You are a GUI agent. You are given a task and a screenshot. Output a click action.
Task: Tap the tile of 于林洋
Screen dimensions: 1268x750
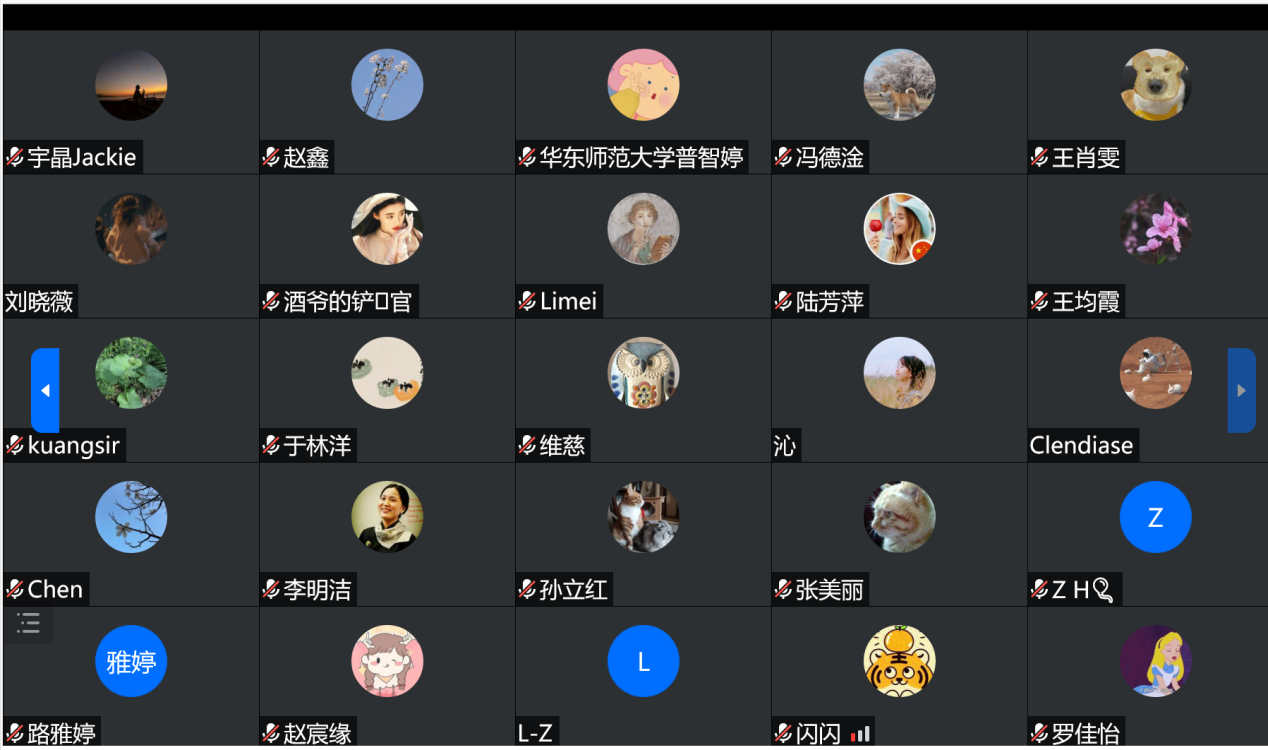387,390
